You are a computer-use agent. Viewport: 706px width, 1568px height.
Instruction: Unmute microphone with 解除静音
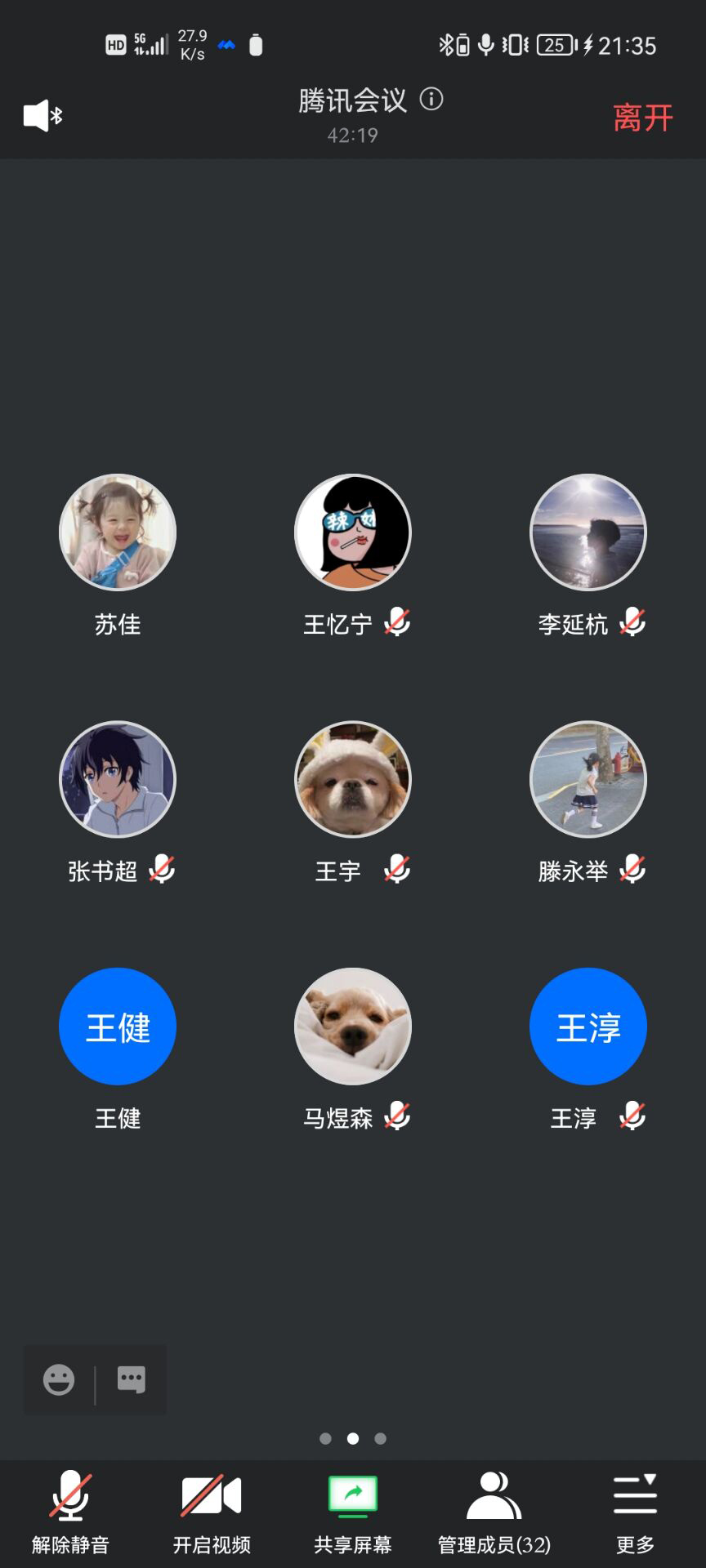[70, 1511]
